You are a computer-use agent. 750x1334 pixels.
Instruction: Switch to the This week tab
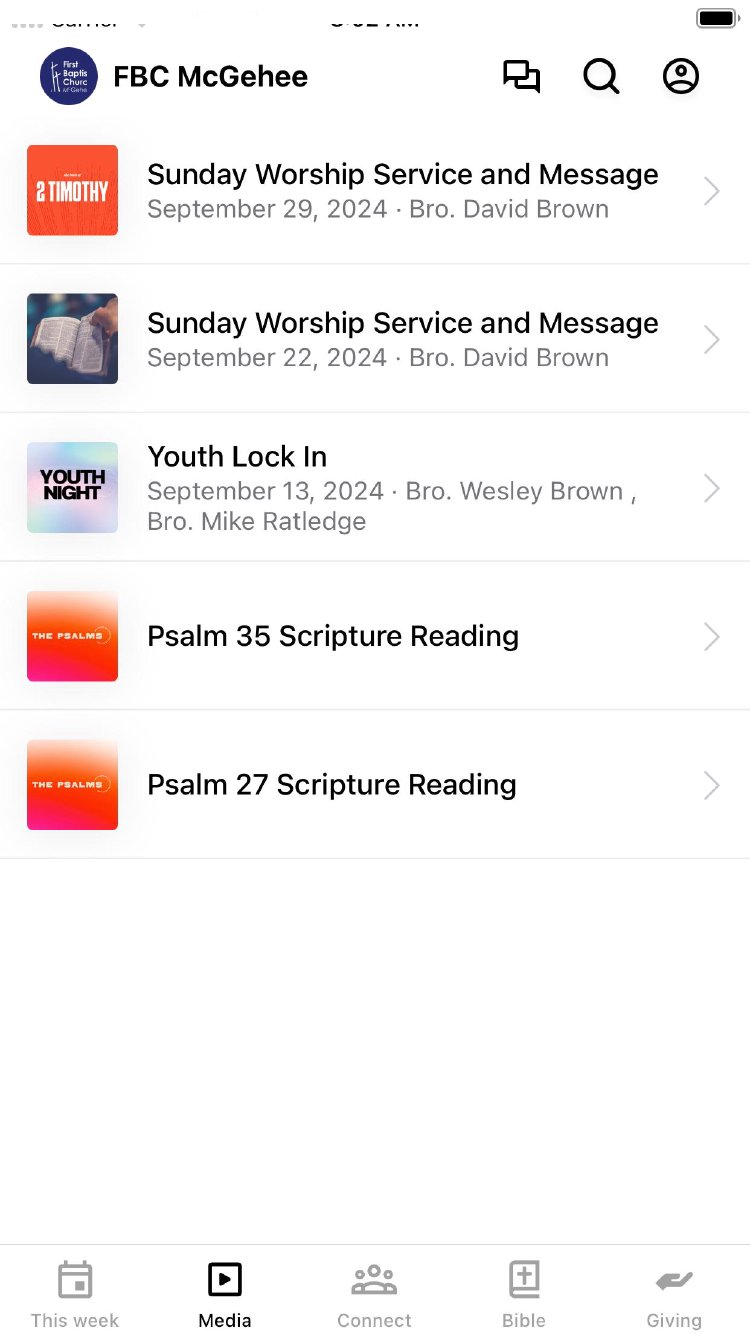75,1294
